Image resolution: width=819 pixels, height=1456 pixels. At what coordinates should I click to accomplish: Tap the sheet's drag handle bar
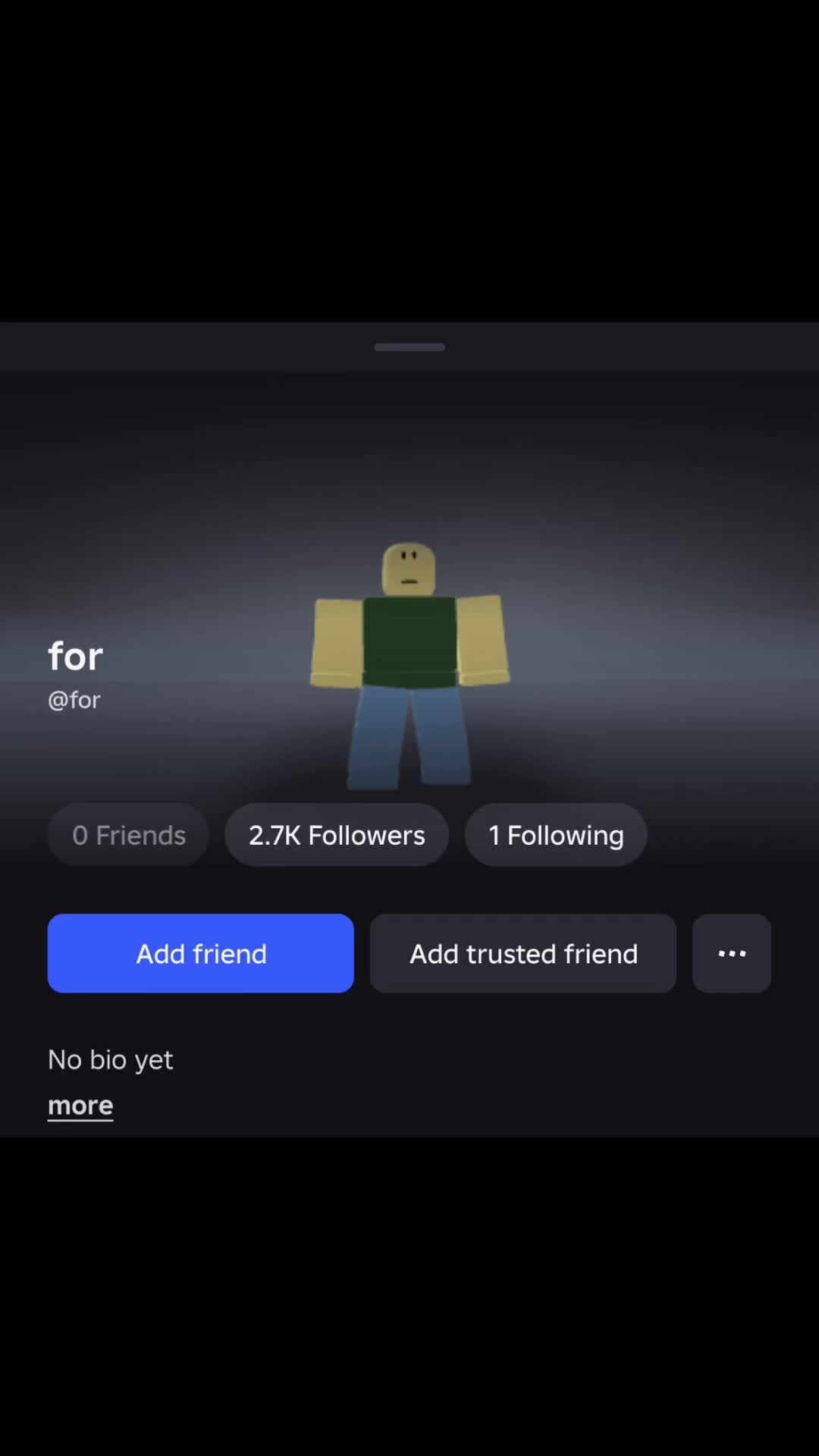point(409,347)
